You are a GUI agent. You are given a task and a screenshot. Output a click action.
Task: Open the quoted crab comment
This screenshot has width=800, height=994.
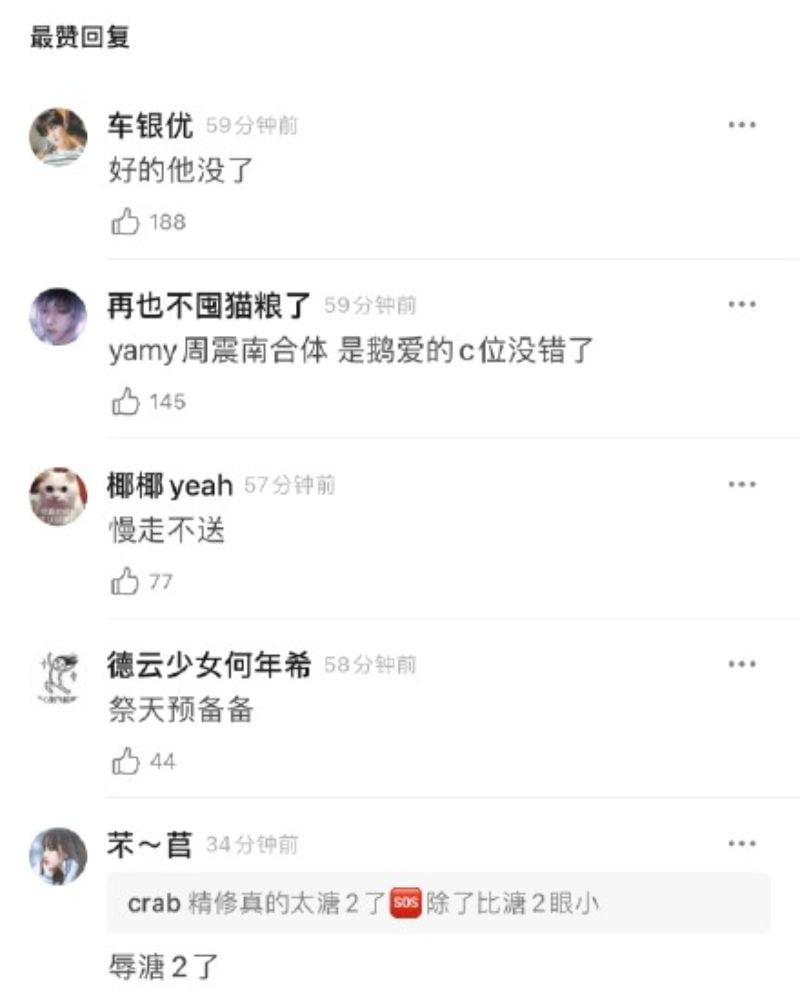(x=438, y=904)
